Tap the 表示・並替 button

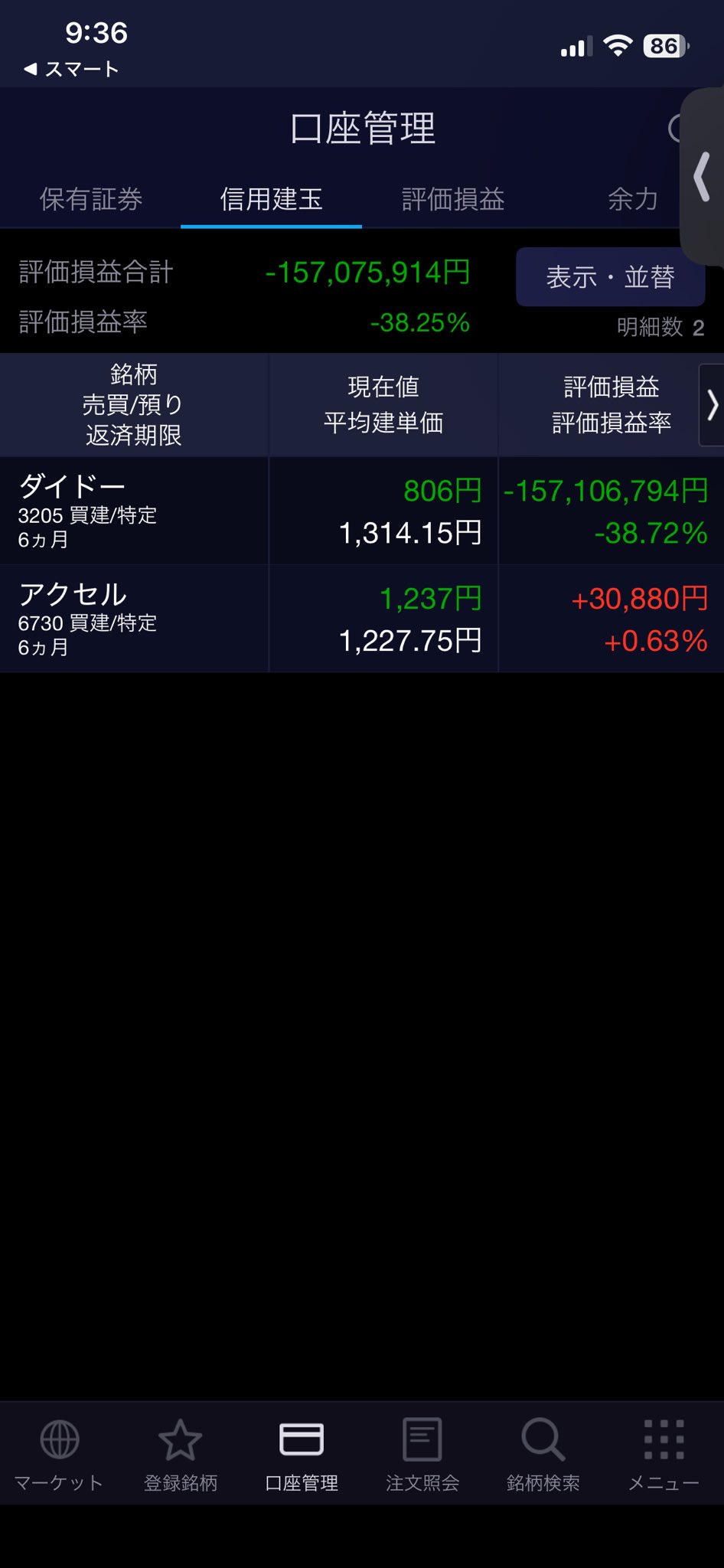point(610,276)
